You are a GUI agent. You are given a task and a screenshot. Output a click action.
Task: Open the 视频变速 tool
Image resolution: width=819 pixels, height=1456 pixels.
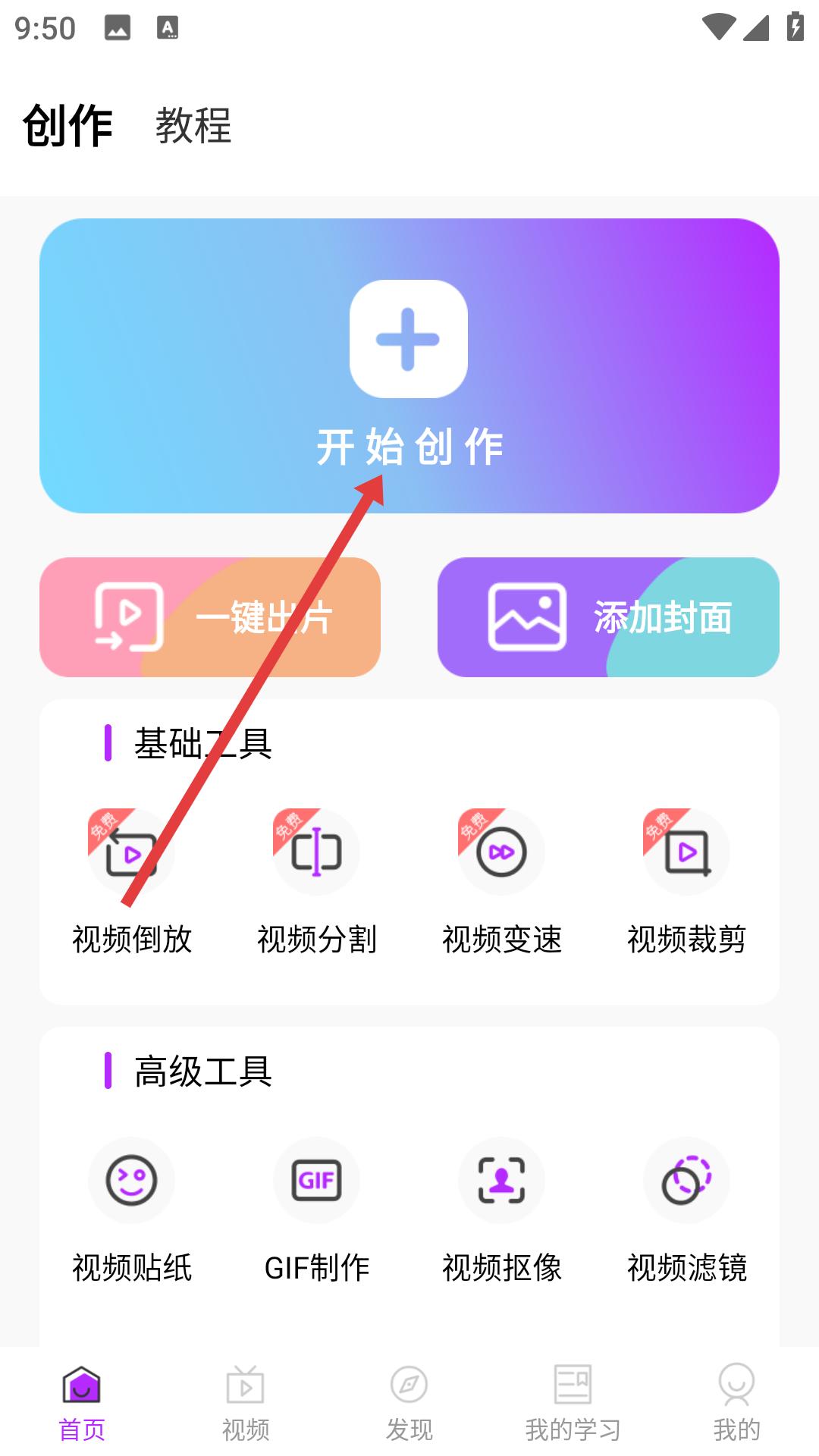click(501, 880)
